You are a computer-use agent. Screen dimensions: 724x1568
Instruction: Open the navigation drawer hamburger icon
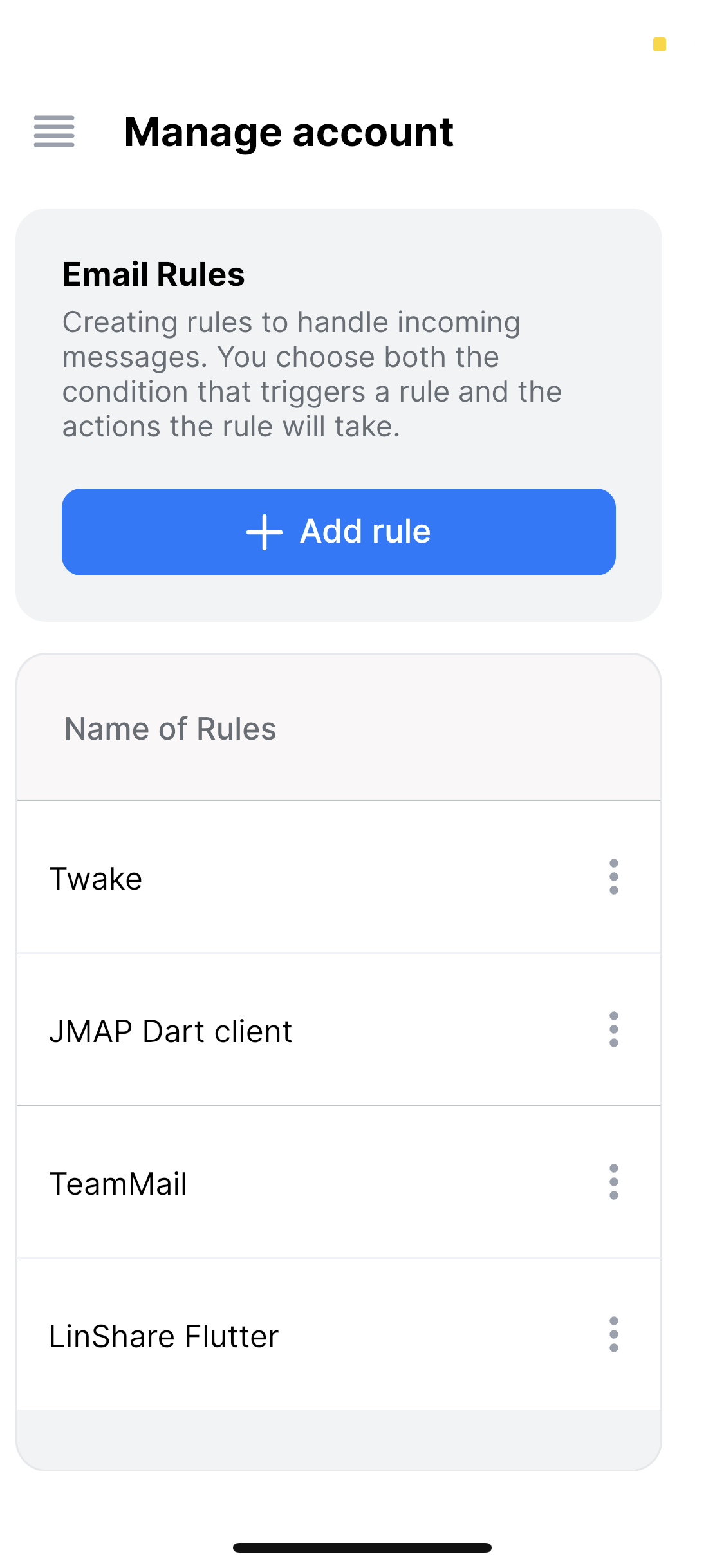pos(54,132)
